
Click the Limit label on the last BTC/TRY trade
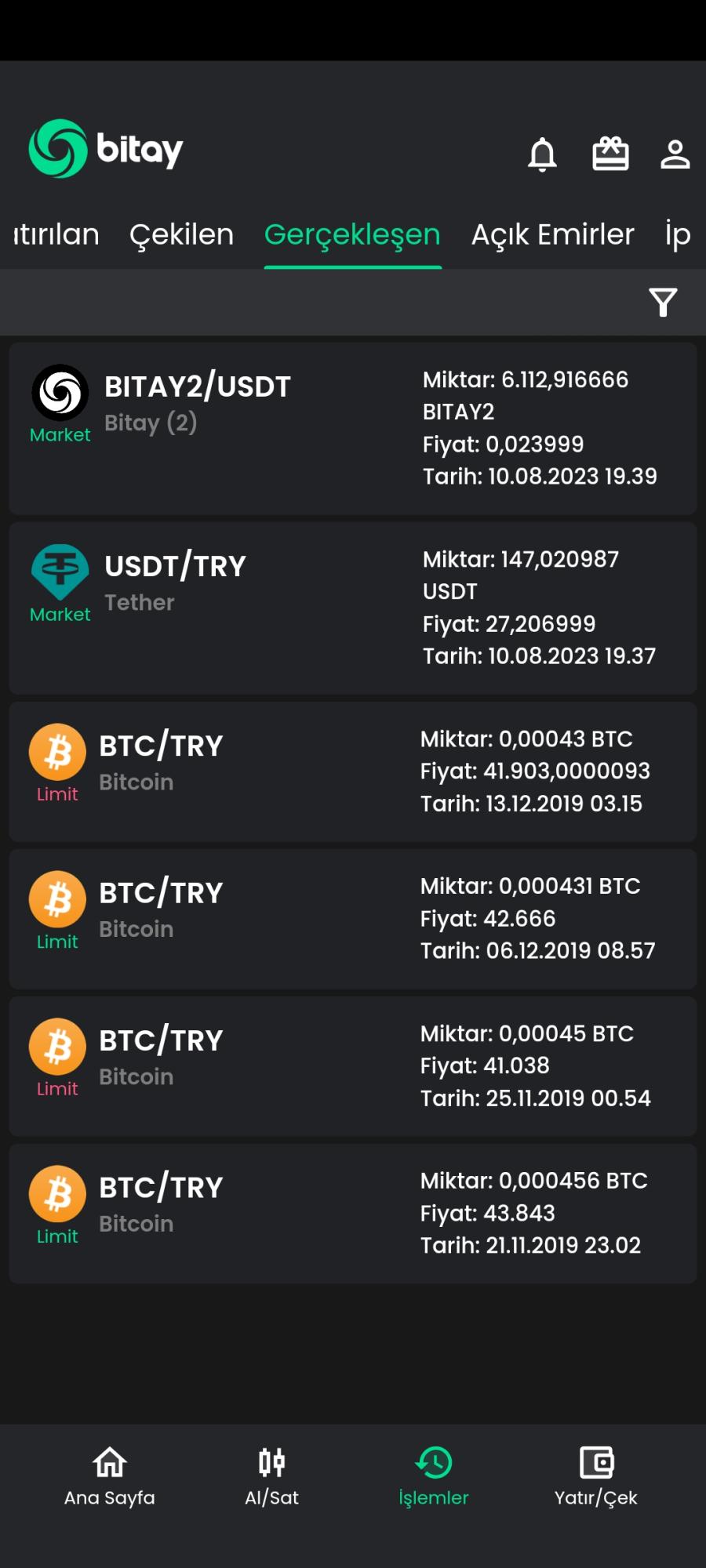(56, 1236)
